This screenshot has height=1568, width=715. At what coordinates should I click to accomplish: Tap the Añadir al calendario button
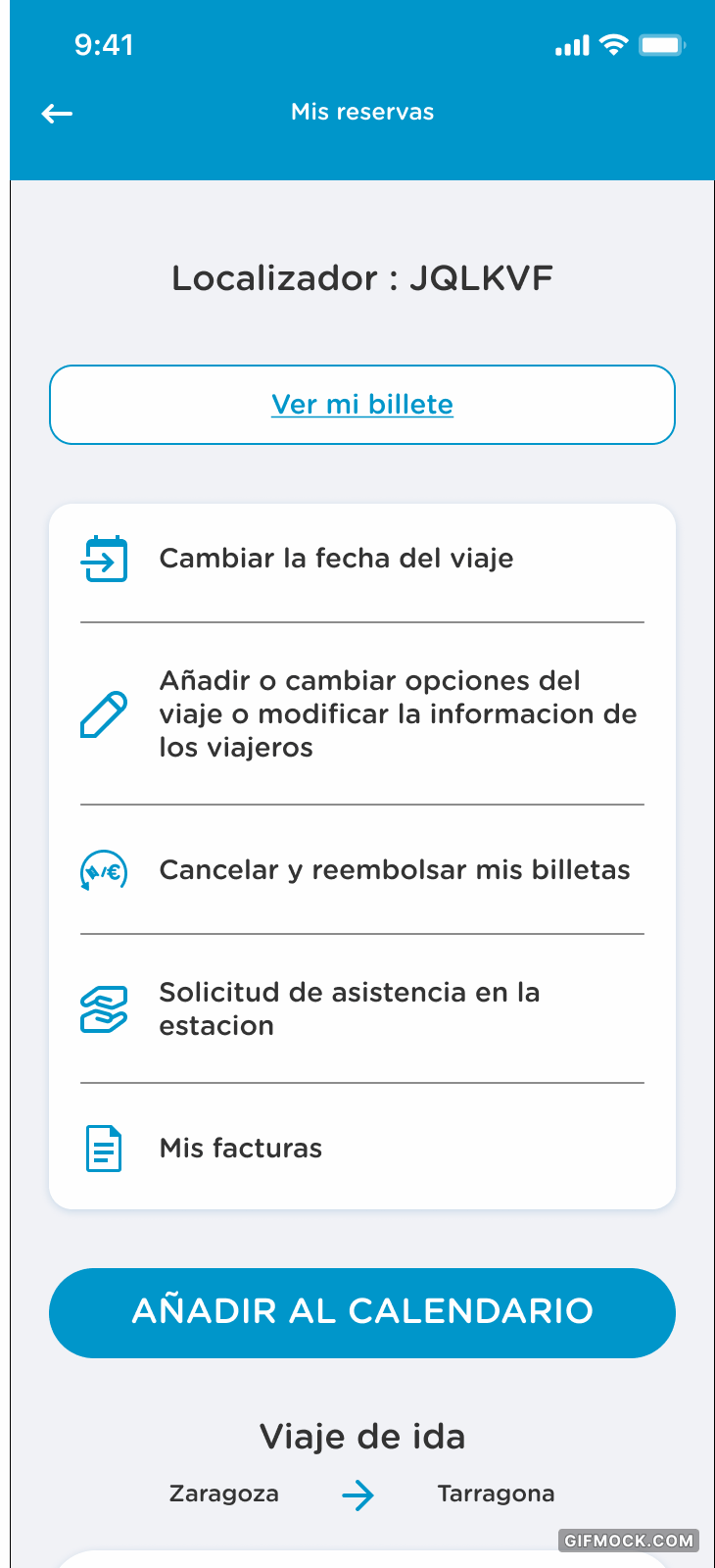[362, 1312]
